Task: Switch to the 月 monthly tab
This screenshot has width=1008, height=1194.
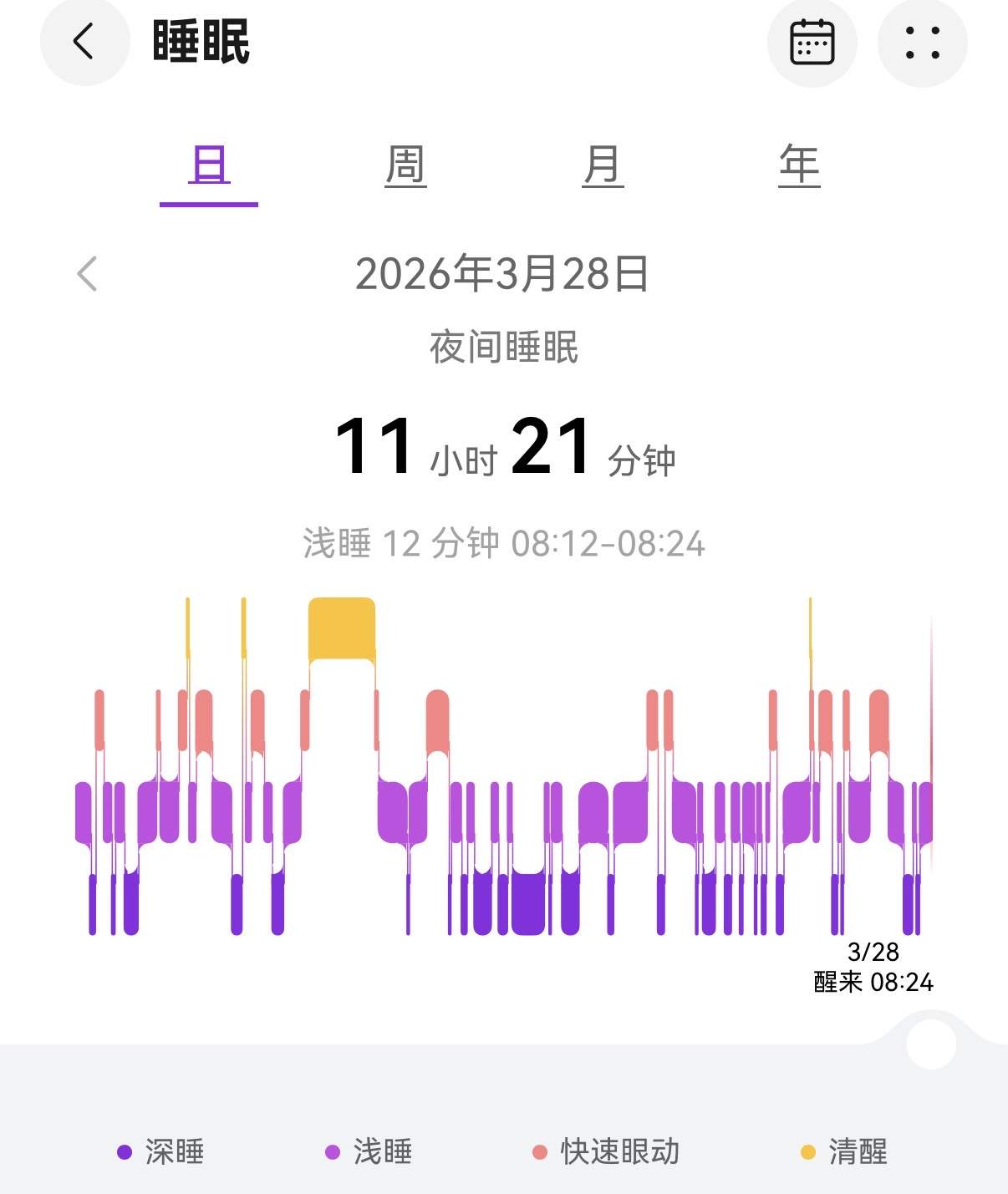Action: coord(603,165)
